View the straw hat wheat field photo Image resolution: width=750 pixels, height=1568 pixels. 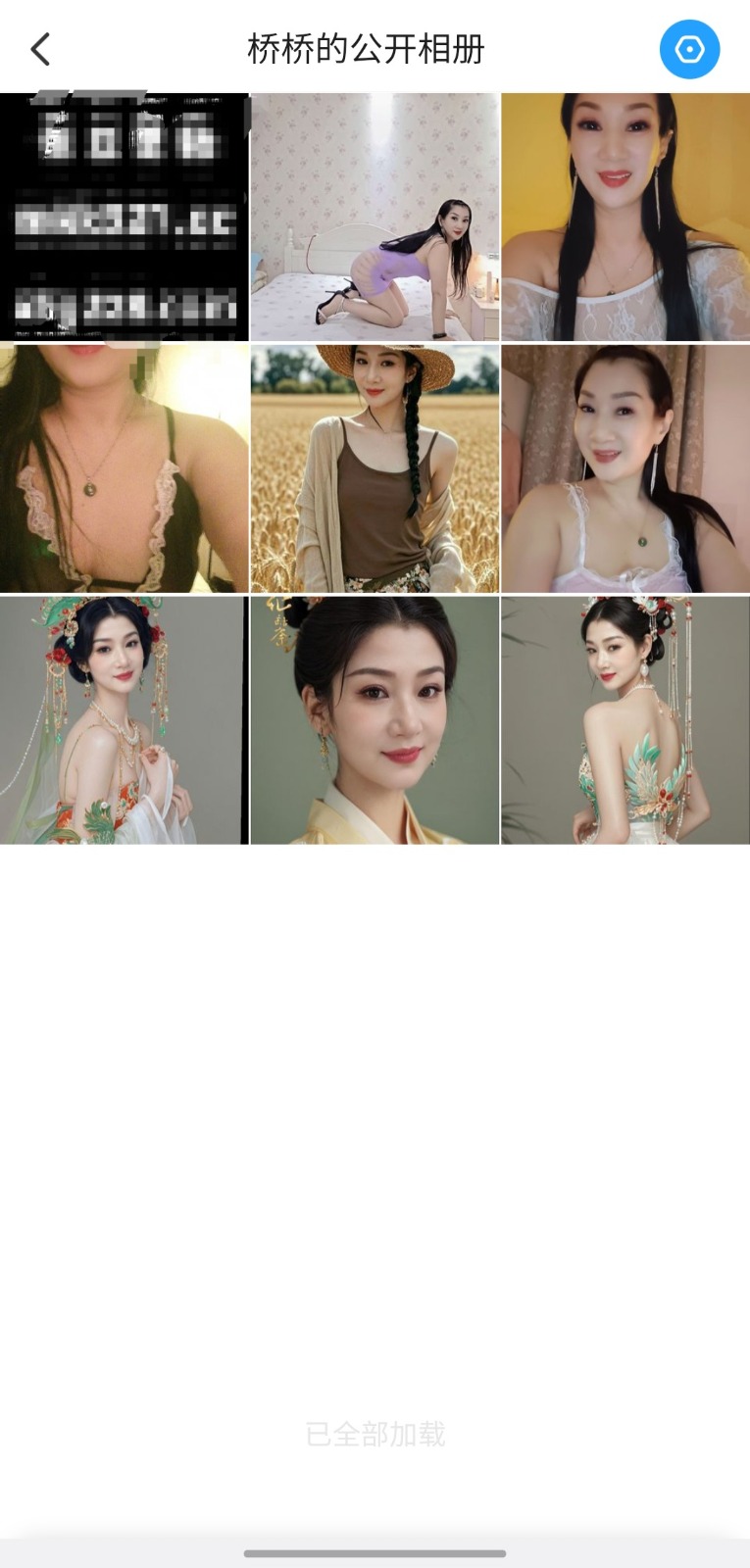pos(375,468)
